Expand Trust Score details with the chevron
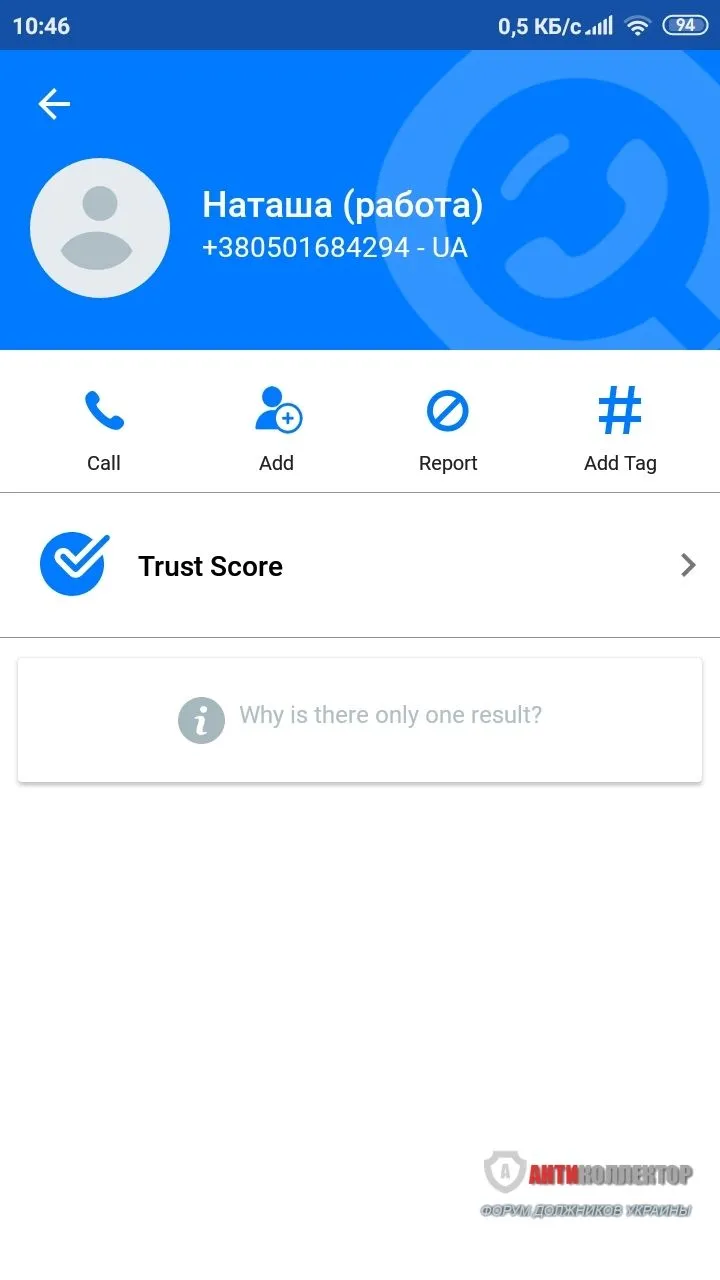 [688, 564]
